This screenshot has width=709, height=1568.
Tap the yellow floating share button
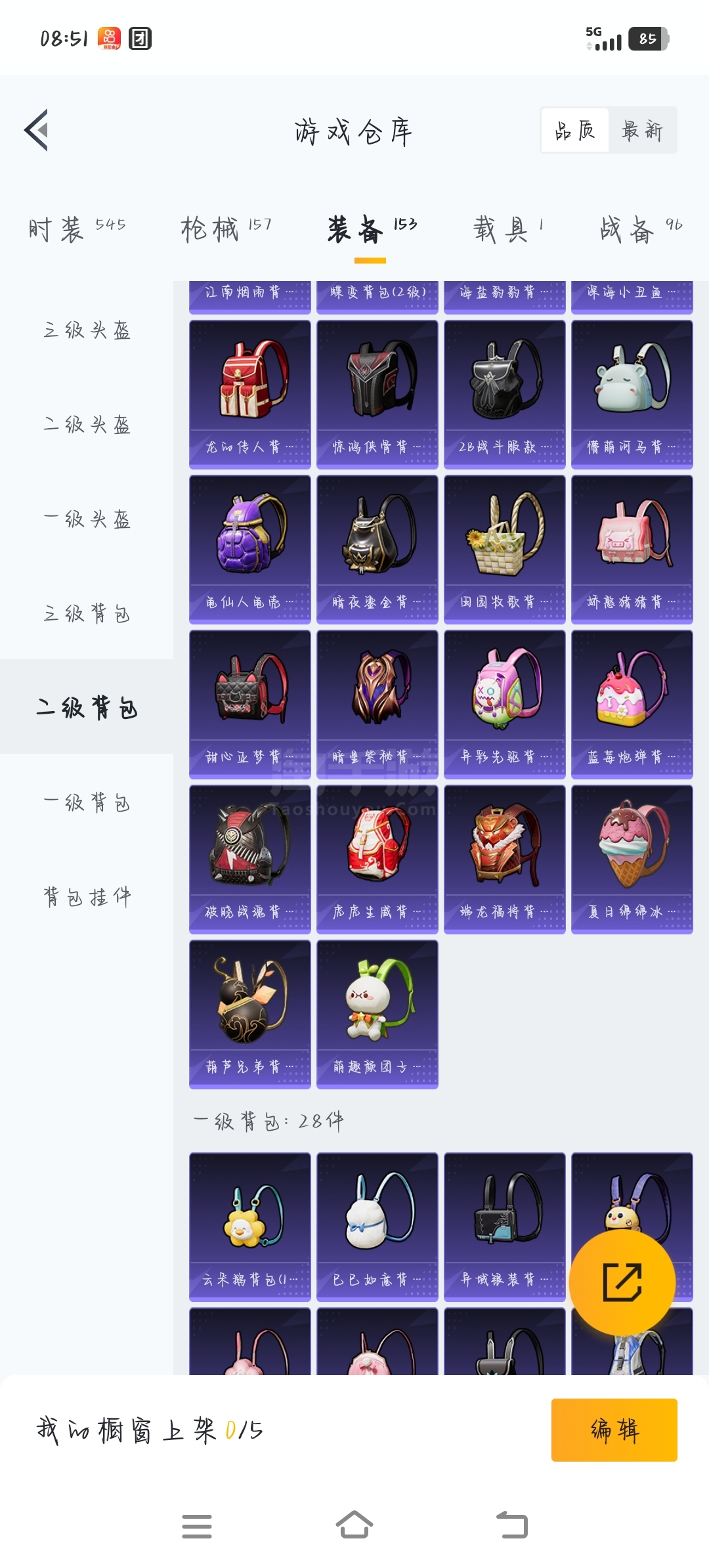tap(622, 1282)
